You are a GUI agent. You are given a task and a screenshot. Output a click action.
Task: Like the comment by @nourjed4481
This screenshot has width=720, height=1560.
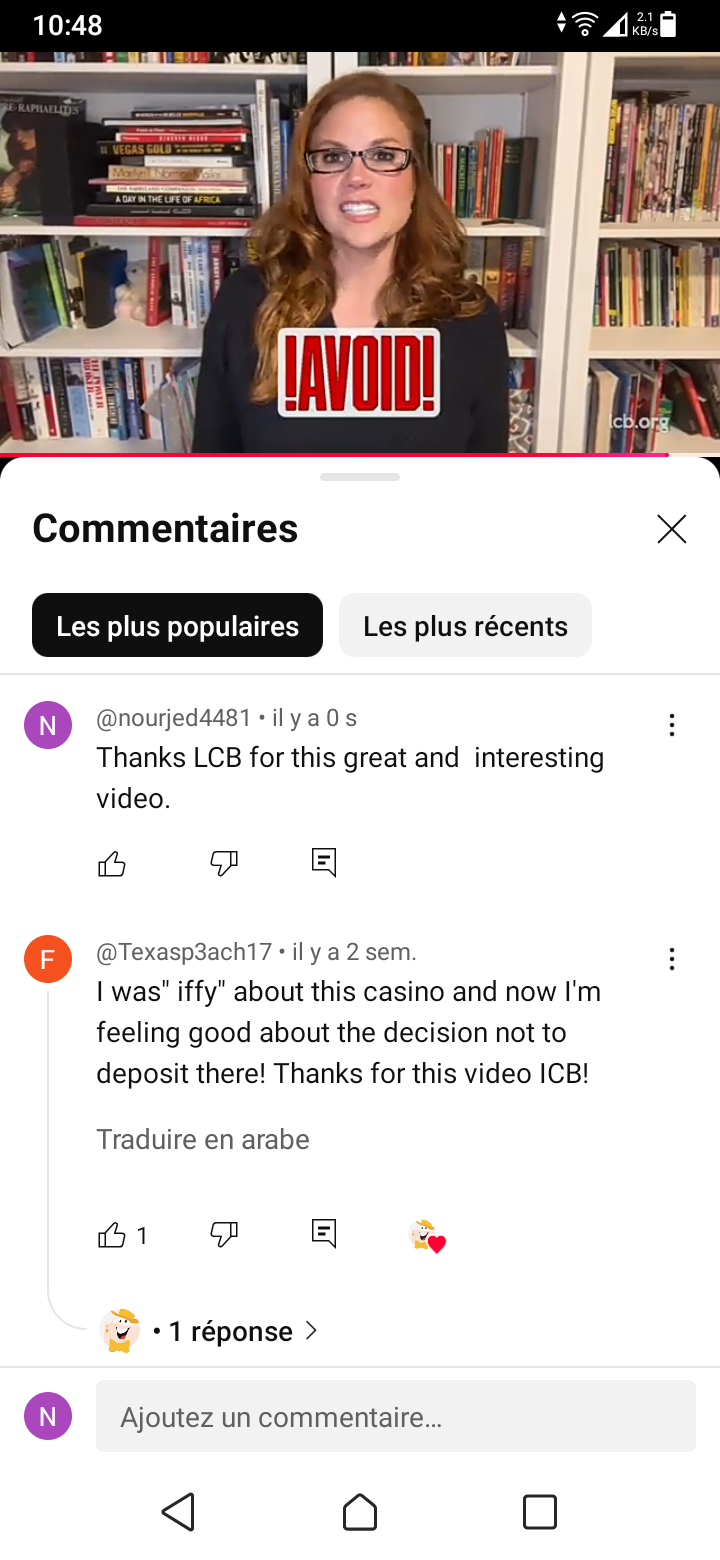tap(112, 863)
